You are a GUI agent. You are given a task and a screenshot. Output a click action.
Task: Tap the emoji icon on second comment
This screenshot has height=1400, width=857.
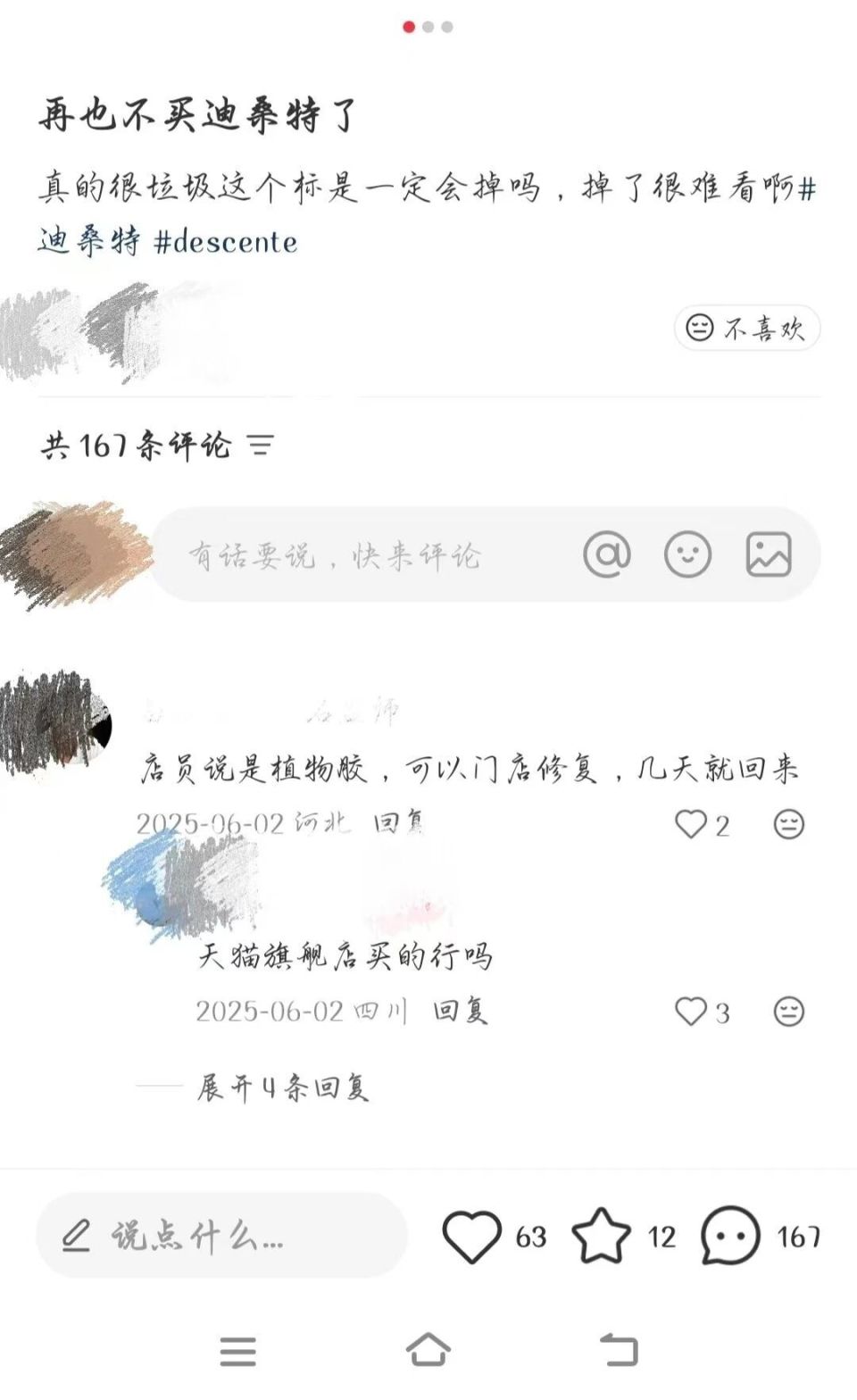[786, 1012]
